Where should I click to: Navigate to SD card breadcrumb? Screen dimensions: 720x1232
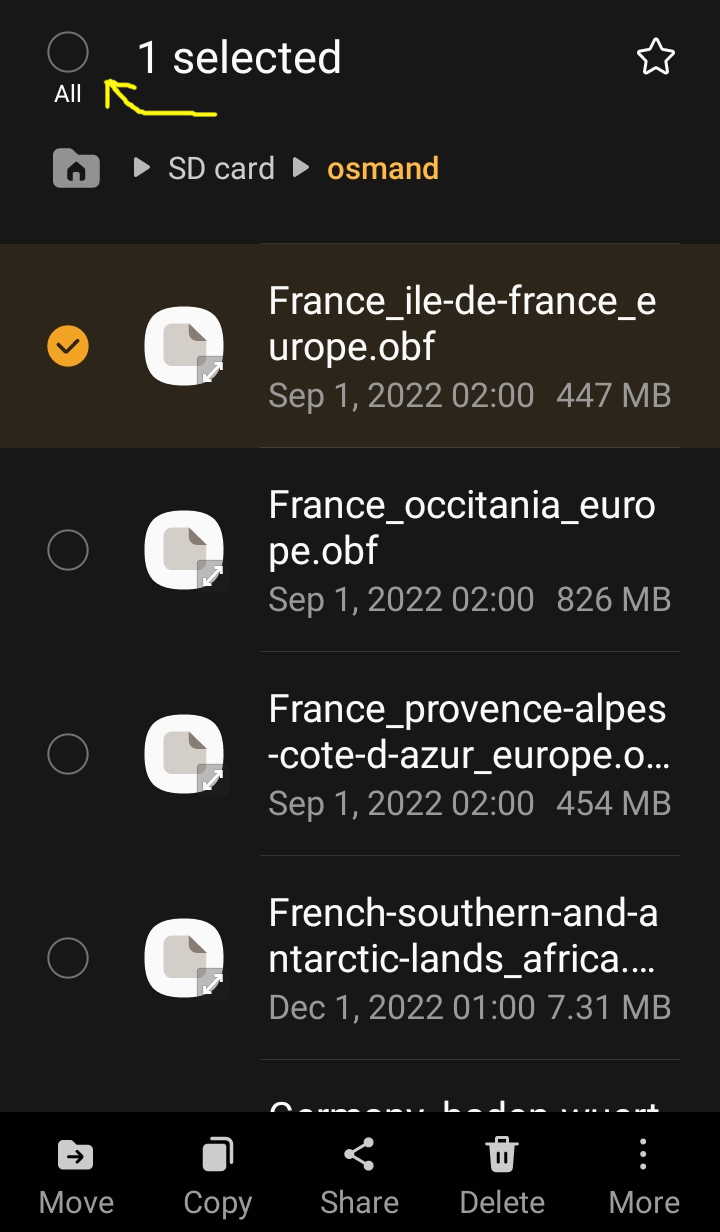tap(220, 168)
